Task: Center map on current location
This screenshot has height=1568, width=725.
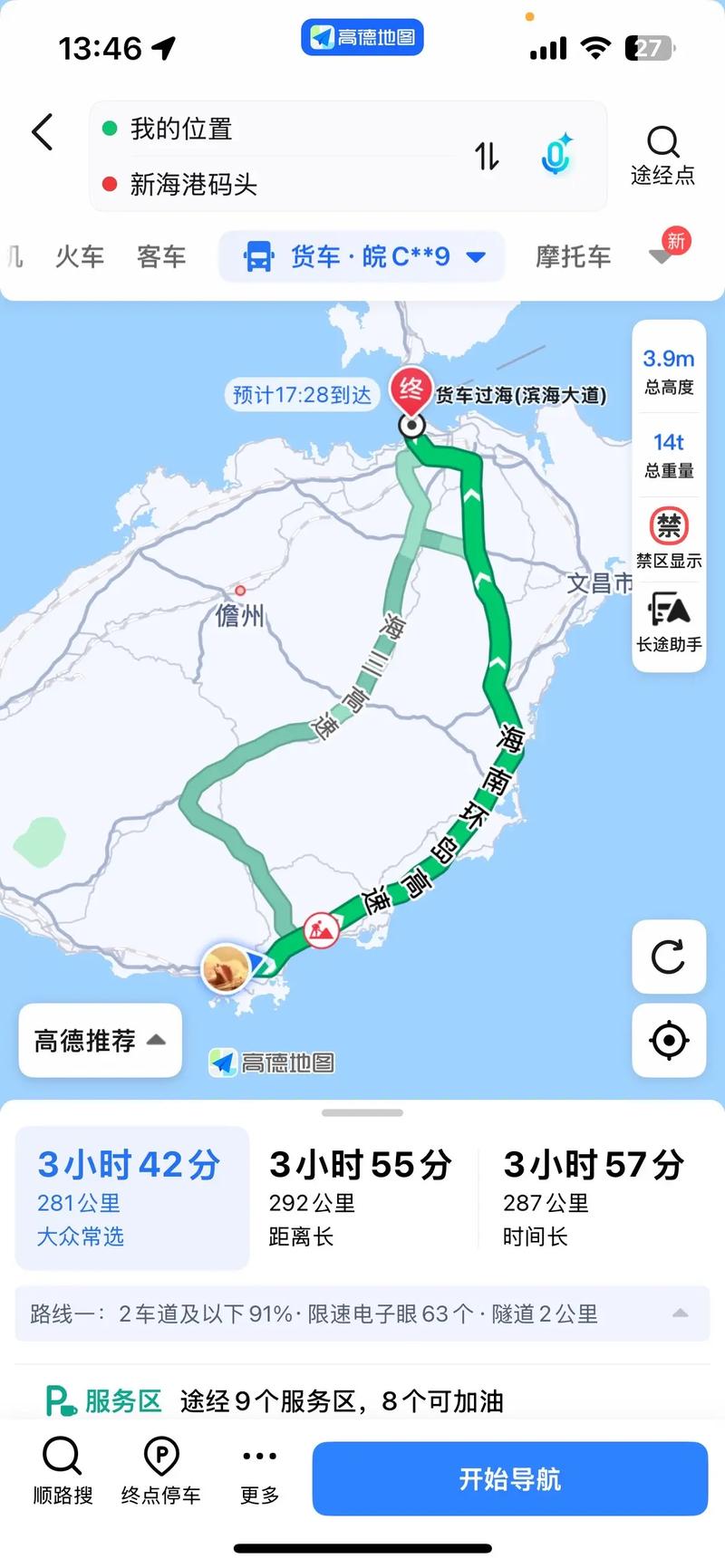Action: click(x=669, y=1040)
